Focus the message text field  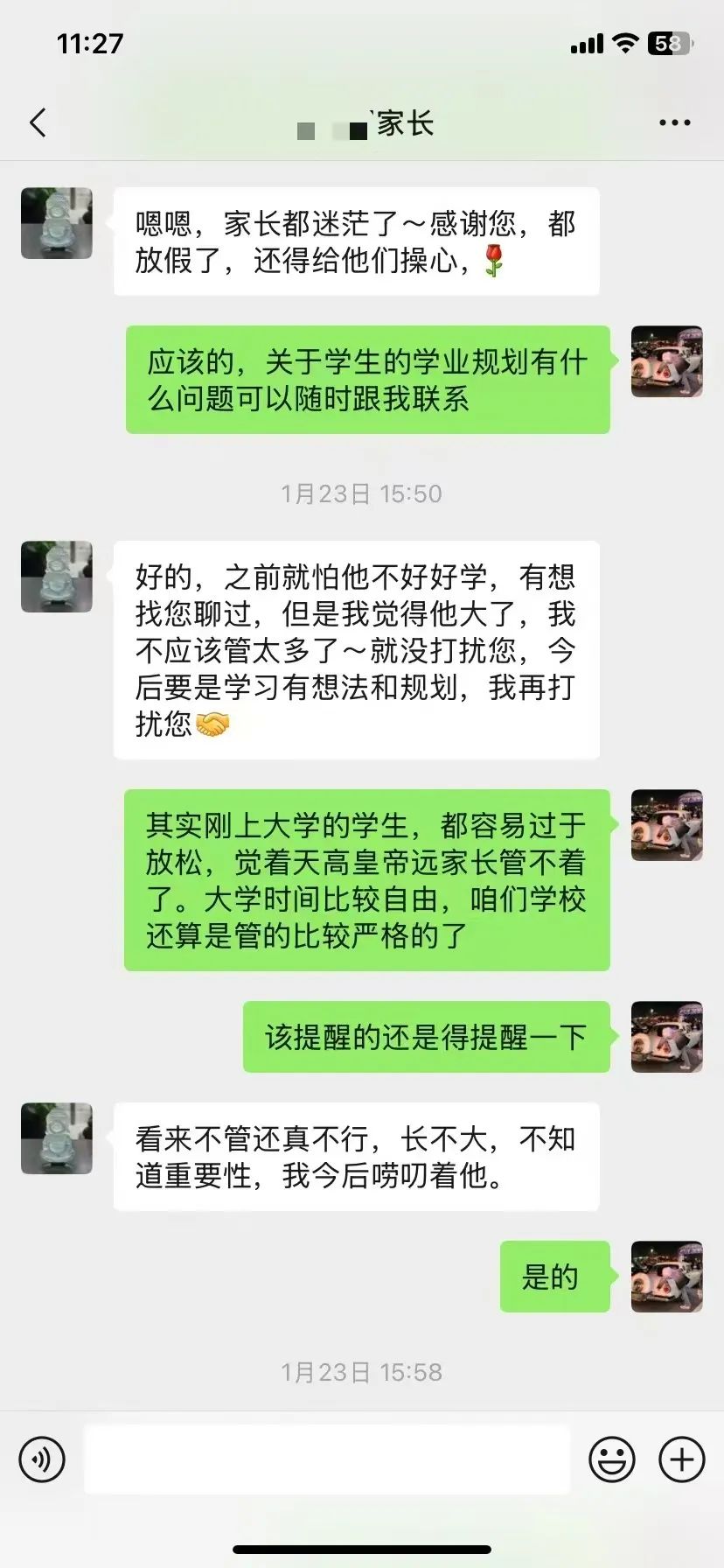327,1459
